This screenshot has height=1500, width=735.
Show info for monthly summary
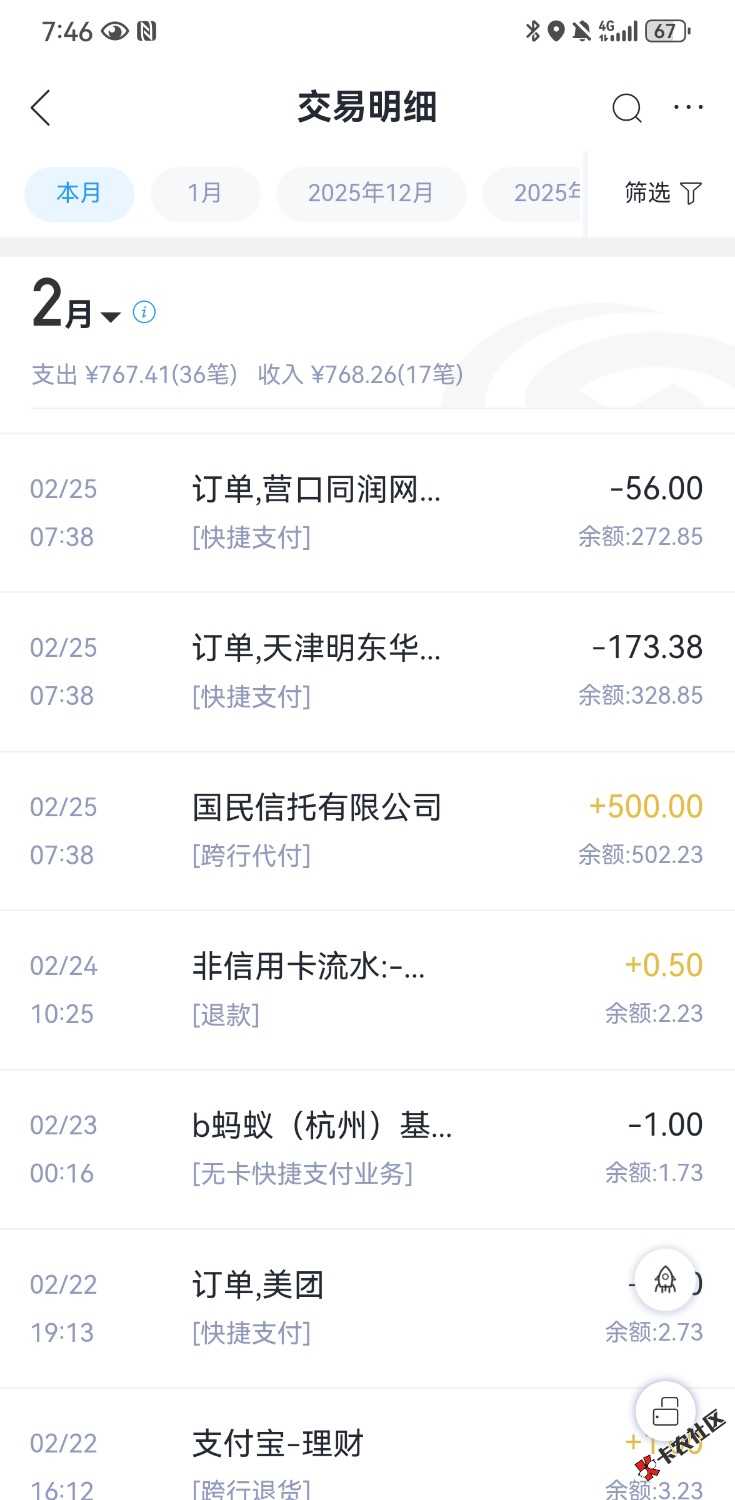(144, 312)
